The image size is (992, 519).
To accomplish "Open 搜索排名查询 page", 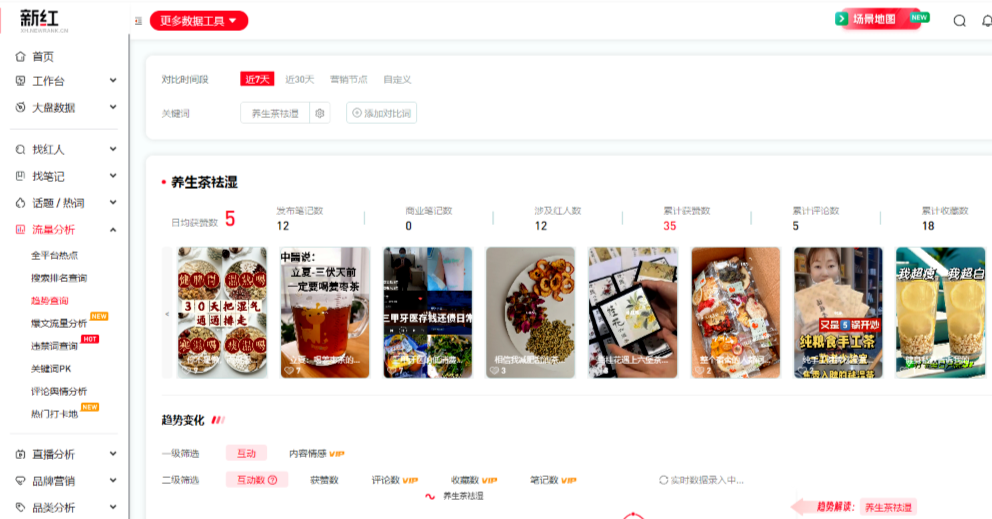I will tap(59, 278).
